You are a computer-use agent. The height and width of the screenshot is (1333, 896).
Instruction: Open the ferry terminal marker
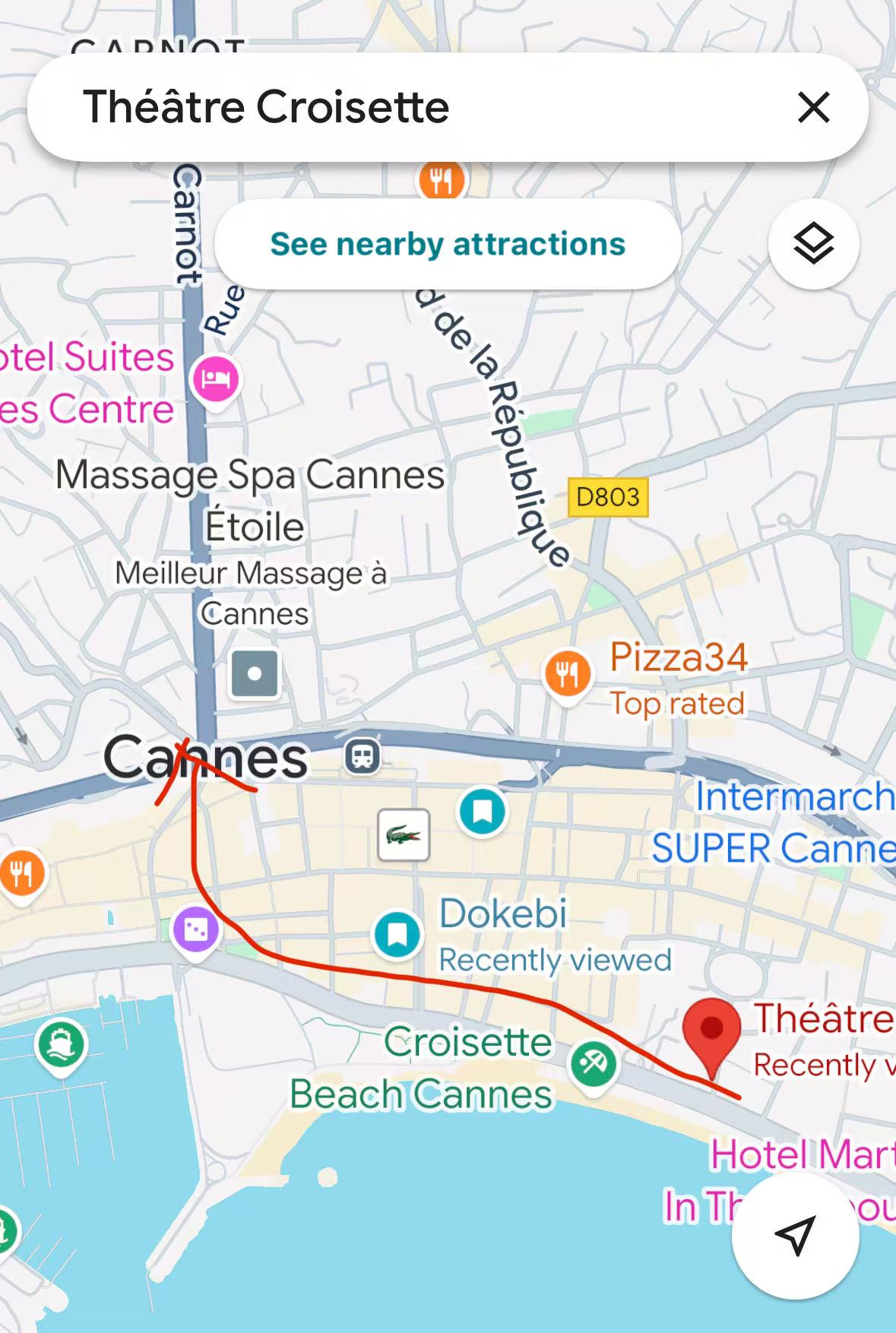click(61, 1046)
